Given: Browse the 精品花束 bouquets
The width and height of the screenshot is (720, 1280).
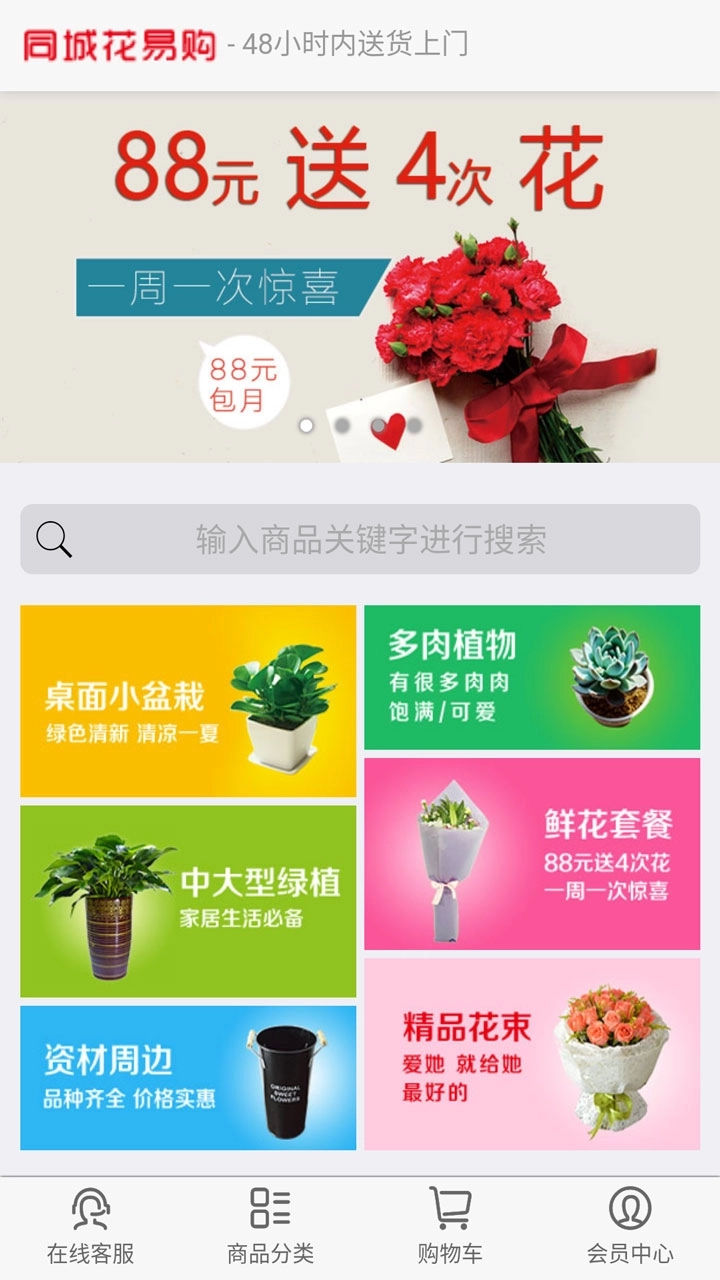Looking at the screenshot, I should point(532,1054).
